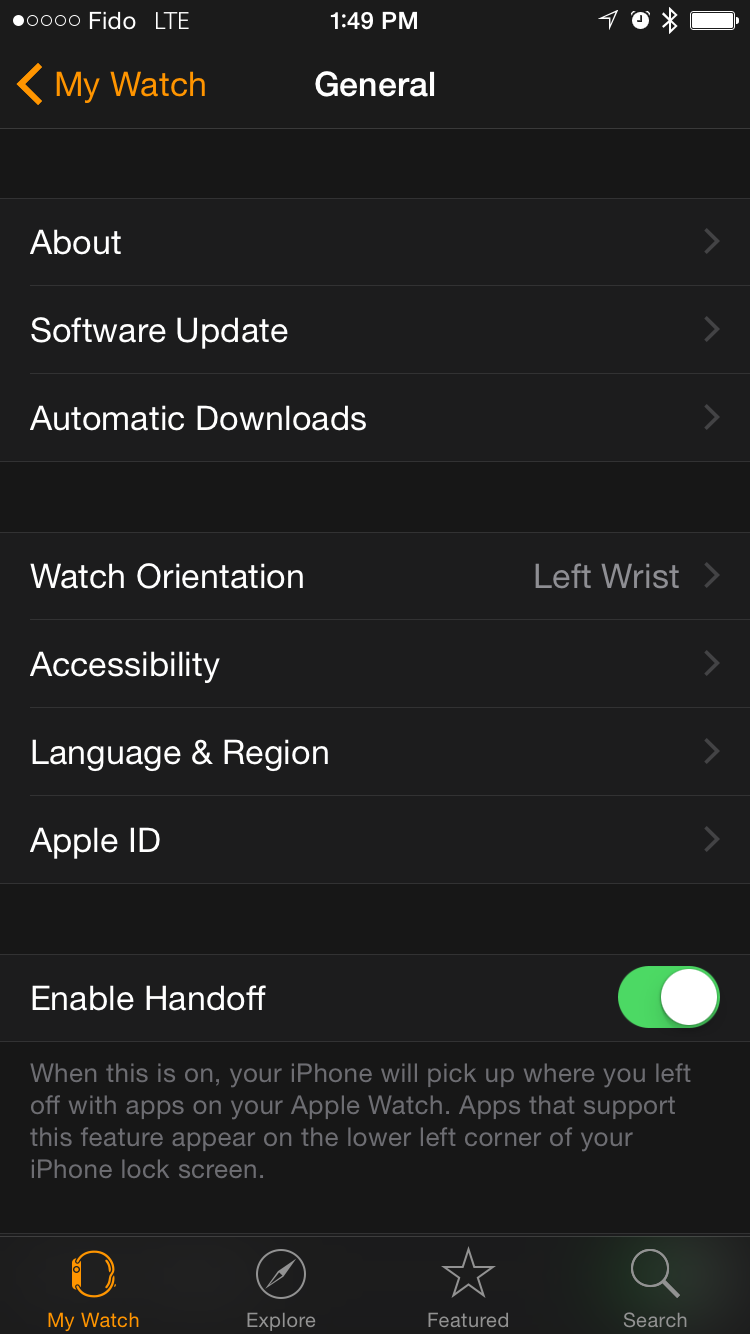This screenshot has width=750, height=1334.
Task: Turn off Enable Handoff switch
Action: tap(668, 997)
